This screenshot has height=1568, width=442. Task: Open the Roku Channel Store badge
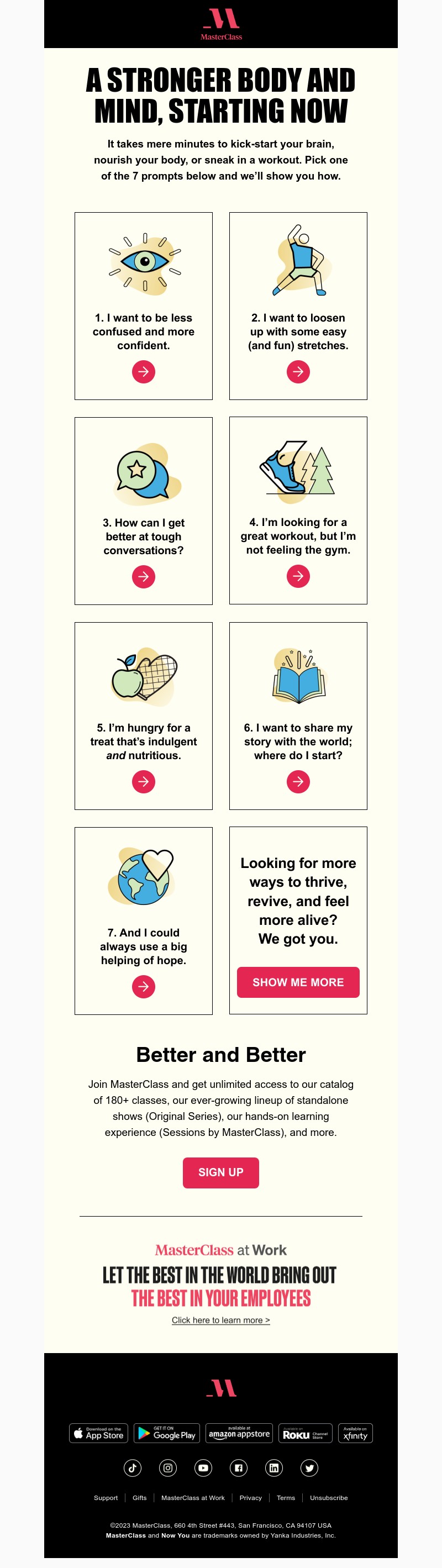tap(306, 1434)
